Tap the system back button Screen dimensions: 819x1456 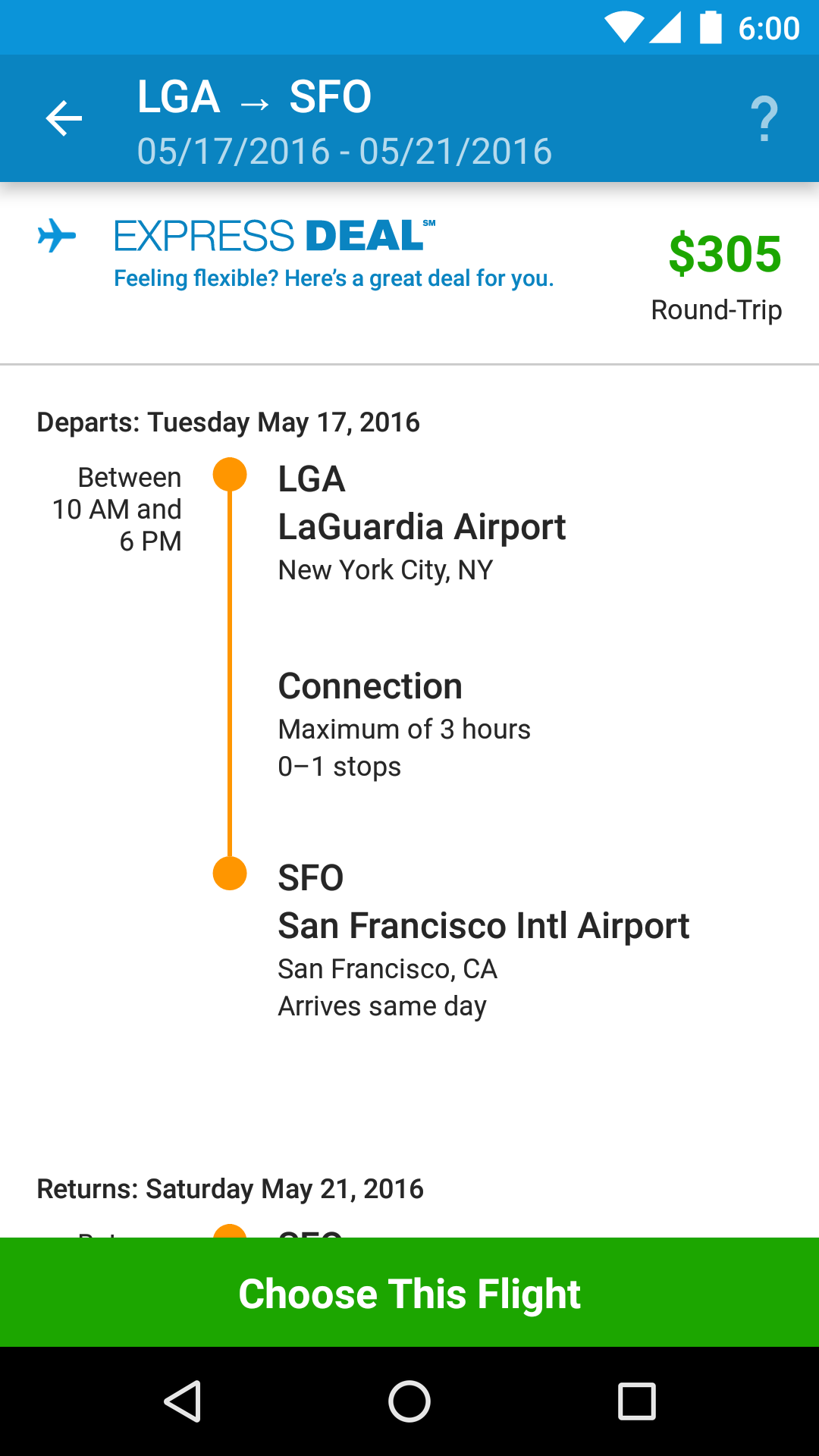point(182,1401)
